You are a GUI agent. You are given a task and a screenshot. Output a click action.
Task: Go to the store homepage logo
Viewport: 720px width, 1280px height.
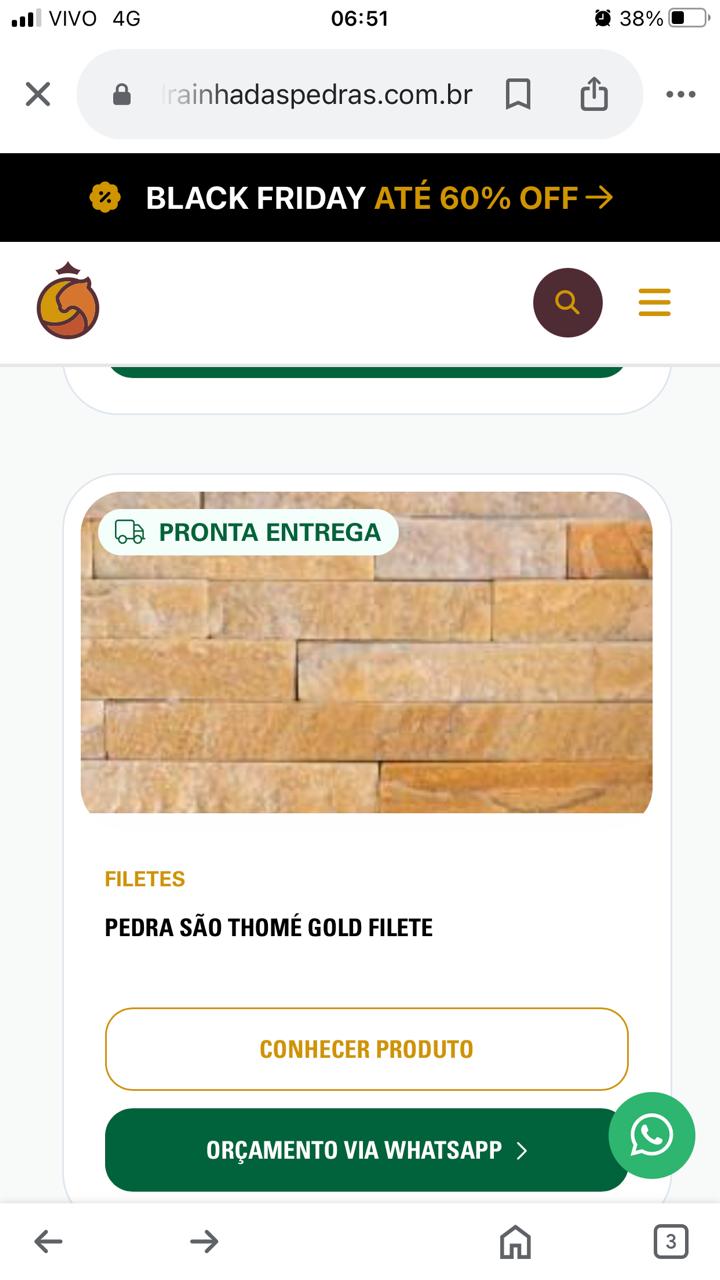click(x=68, y=302)
